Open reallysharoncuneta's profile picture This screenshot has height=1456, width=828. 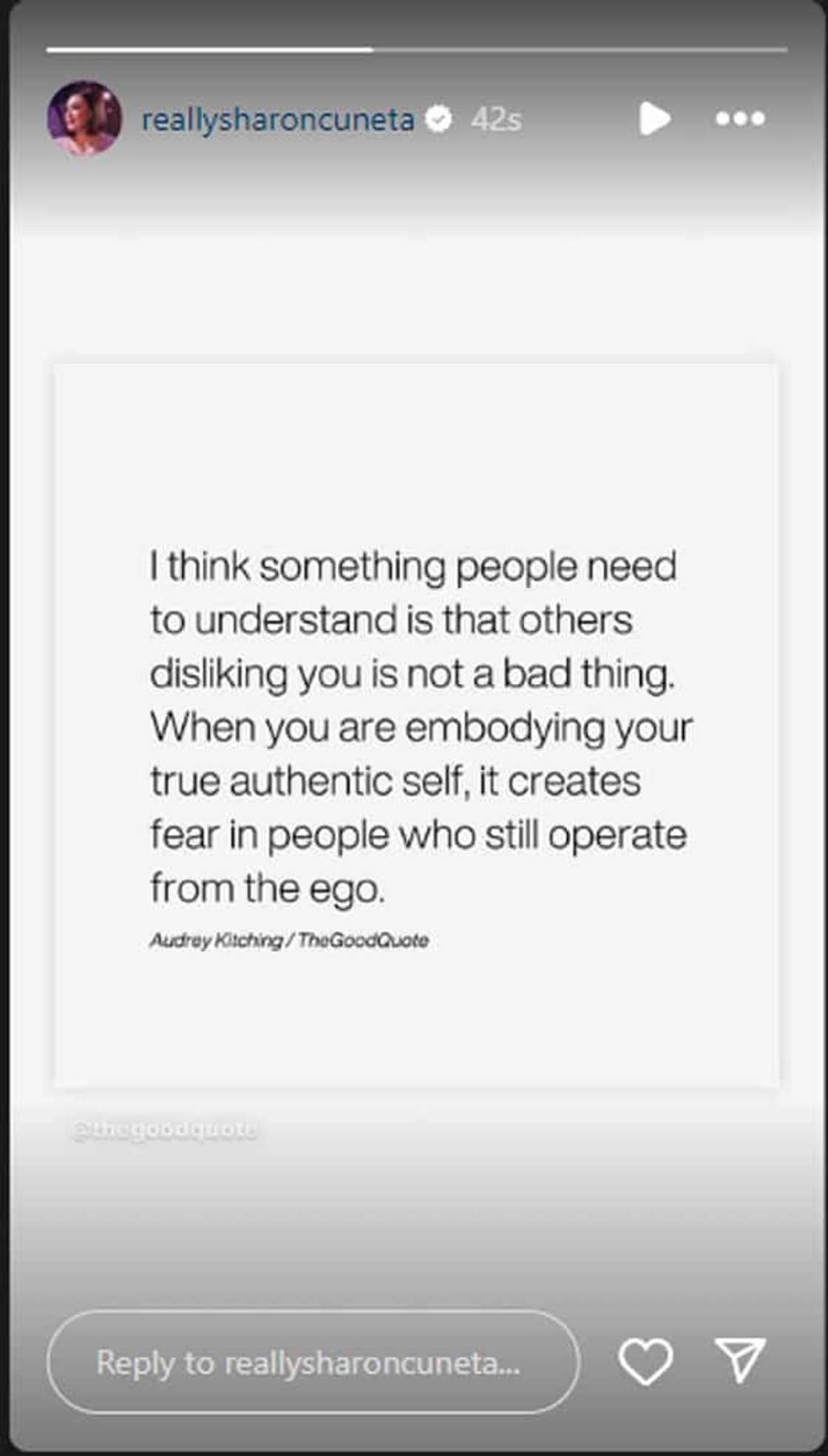(84, 118)
